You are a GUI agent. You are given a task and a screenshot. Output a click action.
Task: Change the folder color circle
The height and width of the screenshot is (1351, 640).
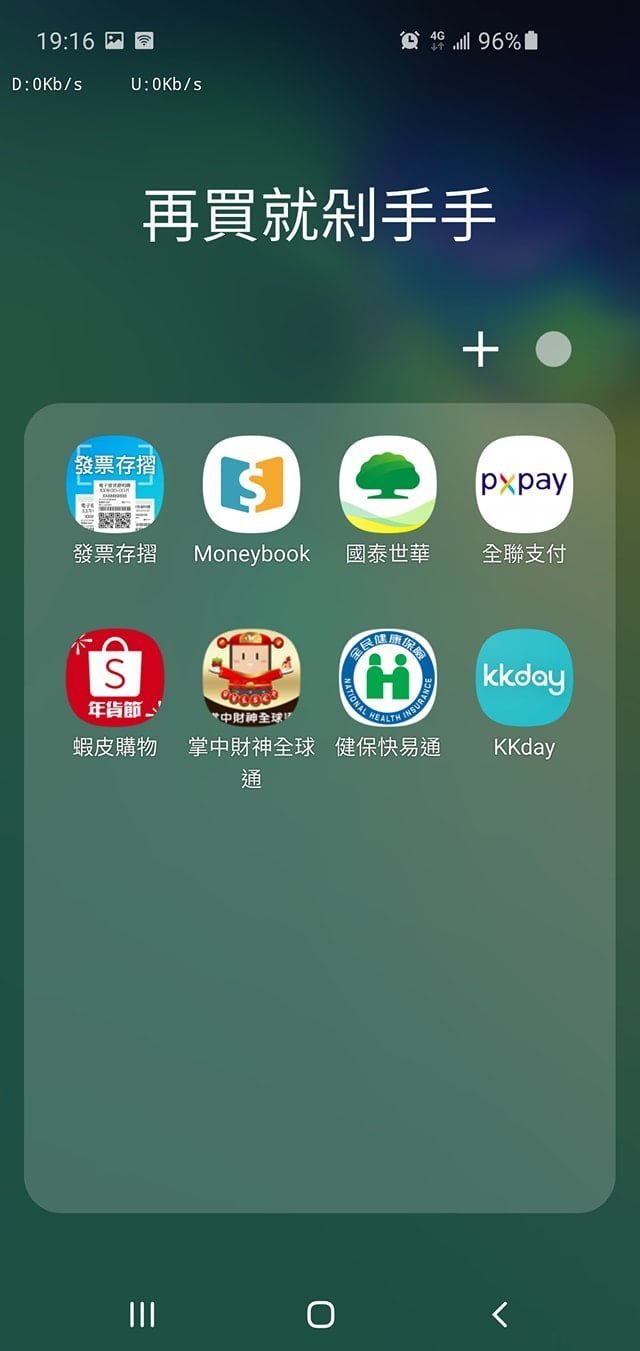point(553,349)
